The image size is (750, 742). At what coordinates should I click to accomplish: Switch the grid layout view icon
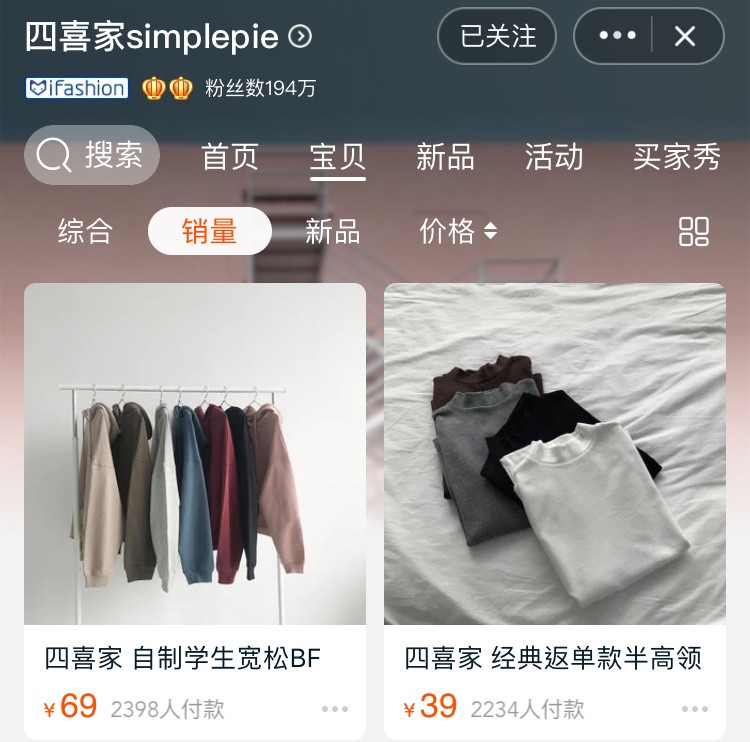point(693,232)
